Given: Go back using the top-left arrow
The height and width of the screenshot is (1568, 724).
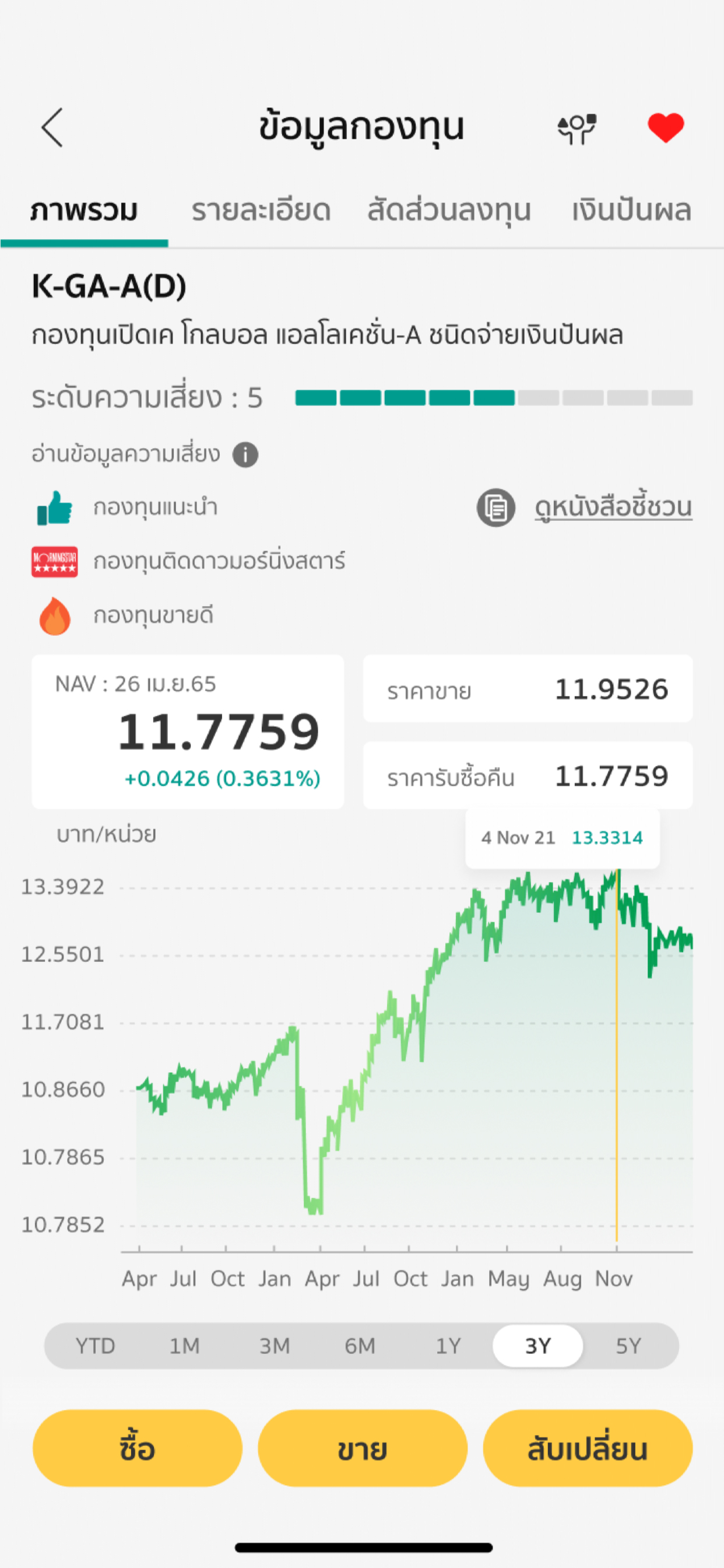Looking at the screenshot, I should tap(52, 127).
